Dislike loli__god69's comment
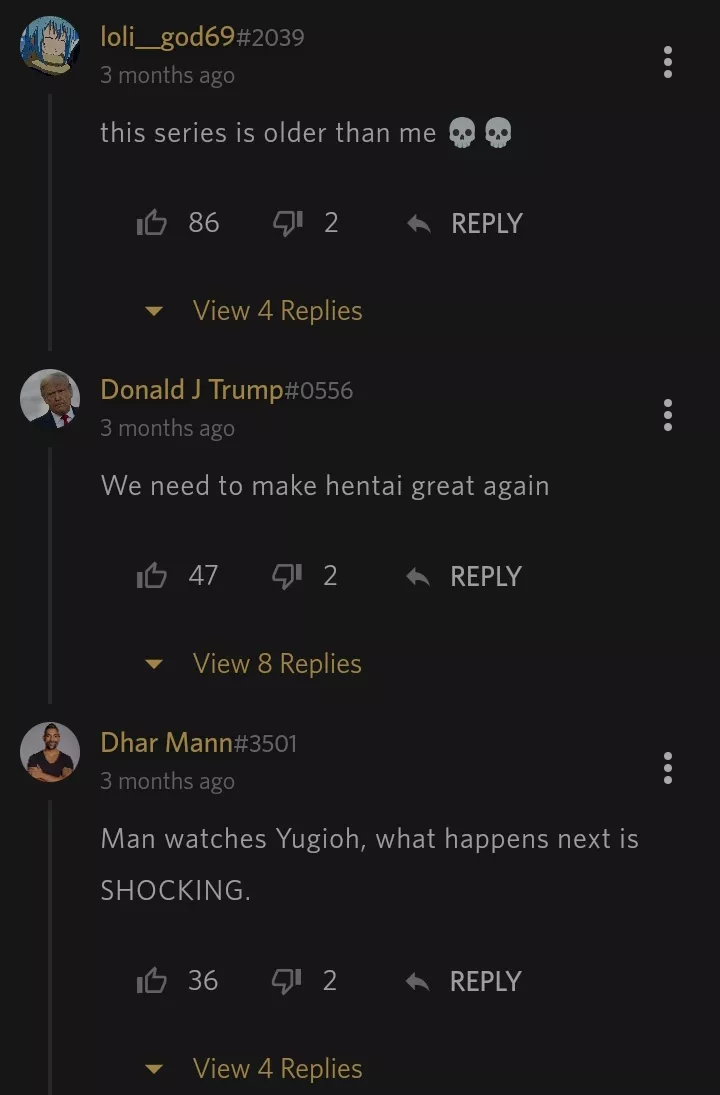This screenshot has height=1095, width=720. pos(288,222)
